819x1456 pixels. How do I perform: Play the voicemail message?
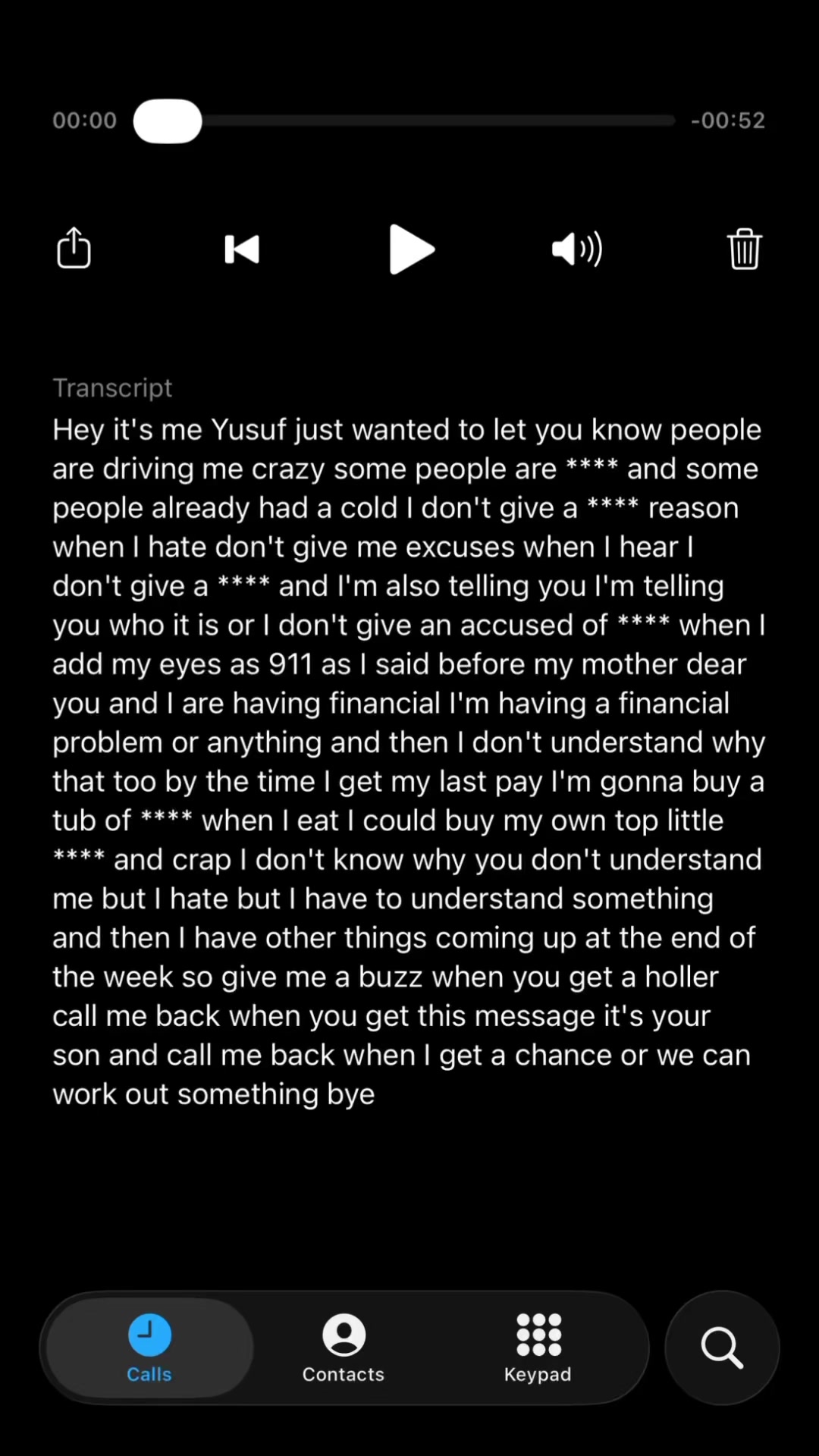pos(412,249)
